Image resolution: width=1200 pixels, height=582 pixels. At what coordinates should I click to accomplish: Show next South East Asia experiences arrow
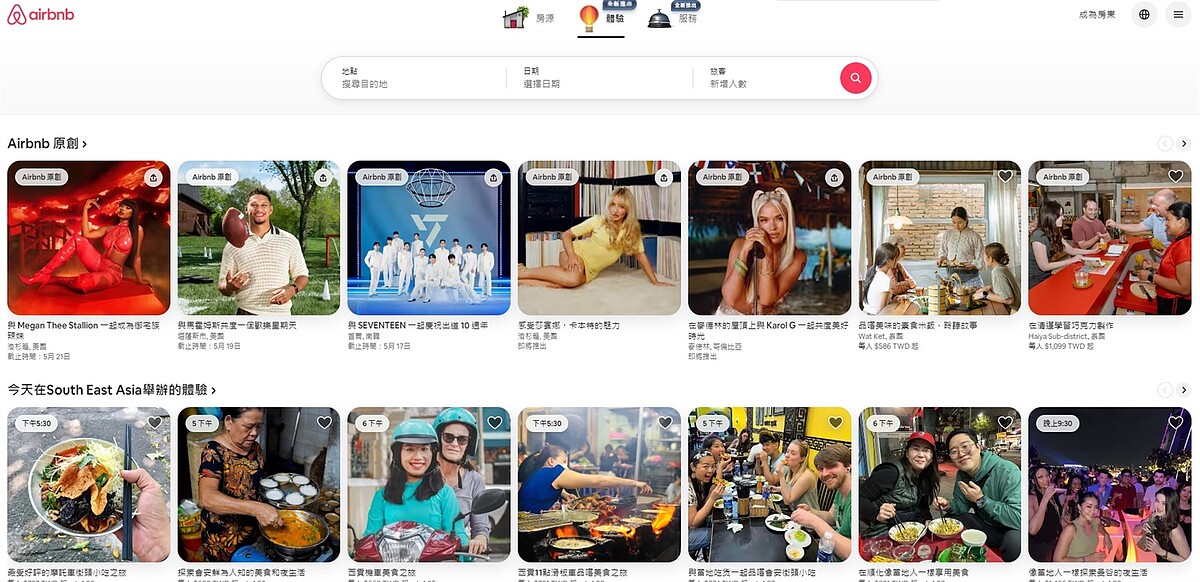(x=1184, y=389)
